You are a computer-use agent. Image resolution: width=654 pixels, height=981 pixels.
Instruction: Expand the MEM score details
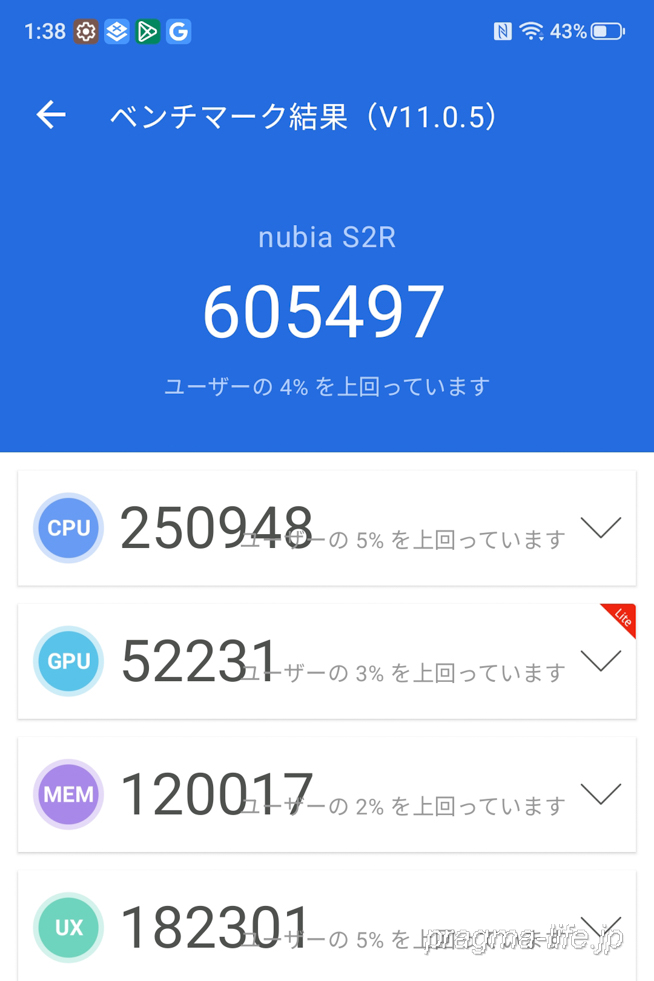[600, 794]
